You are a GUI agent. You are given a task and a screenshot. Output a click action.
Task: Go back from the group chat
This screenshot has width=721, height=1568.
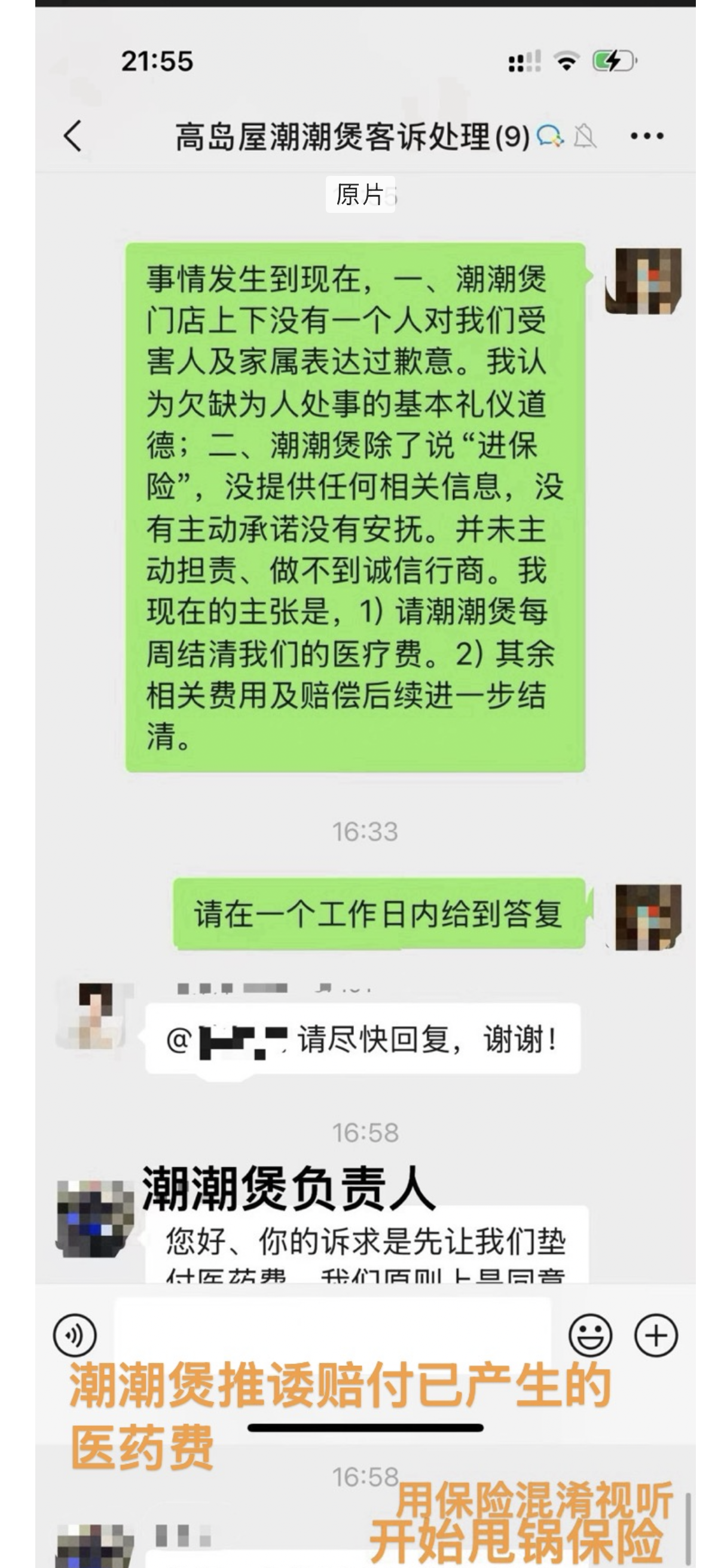click(x=73, y=135)
